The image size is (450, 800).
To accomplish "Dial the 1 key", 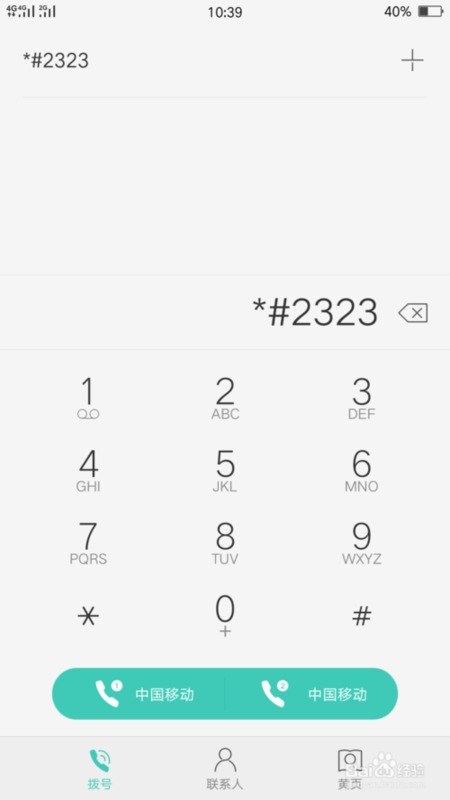I will point(88,399).
